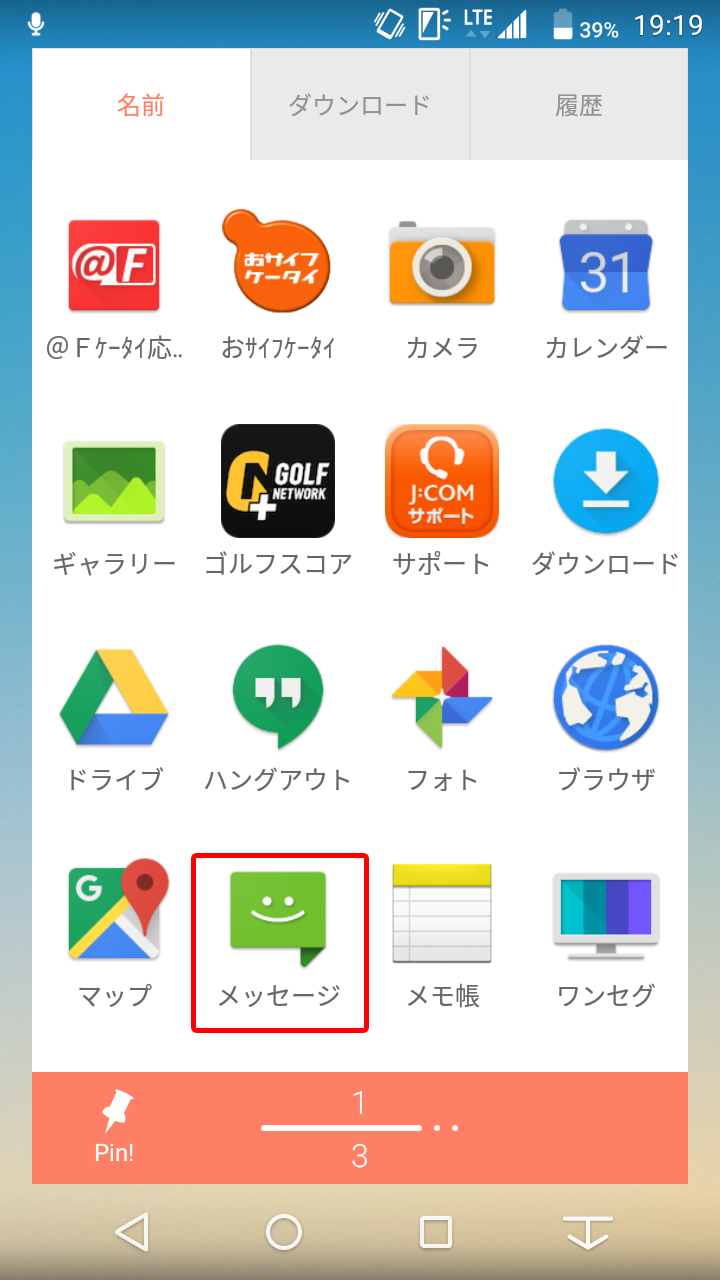The height and width of the screenshot is (1280, 720).
Task: Open Google マップ
Action: [x=114, y=912]
